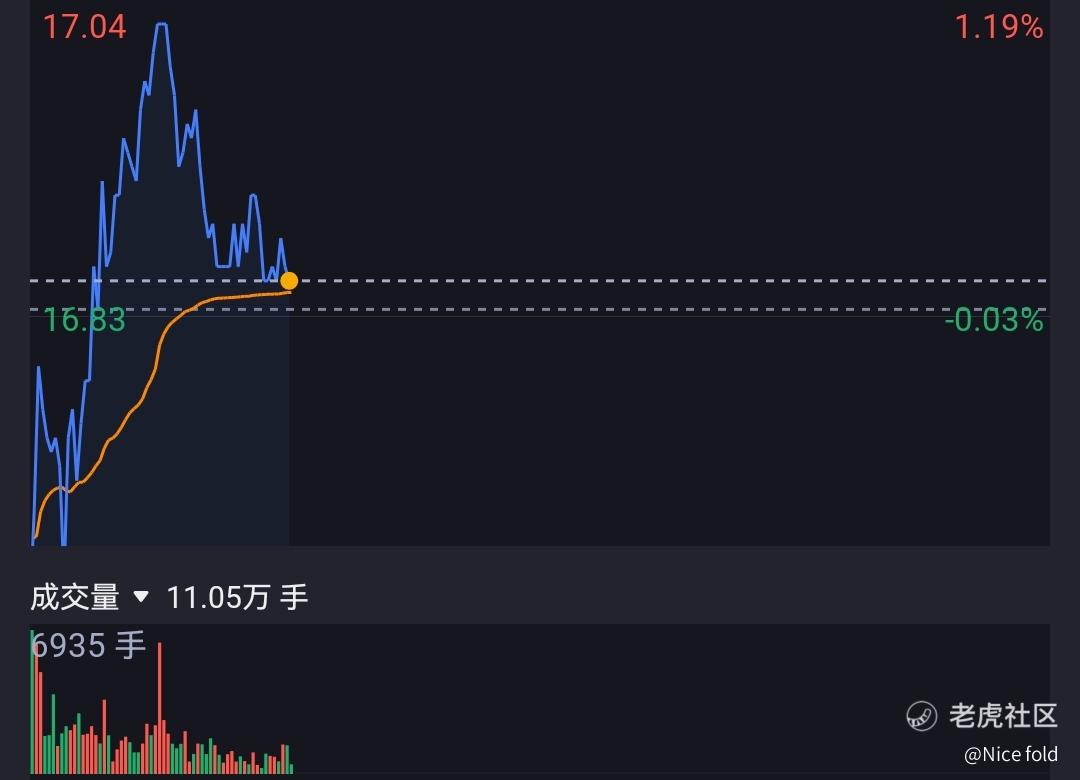Expand the 成交量 indicator dropdown

tap(141, 596)
